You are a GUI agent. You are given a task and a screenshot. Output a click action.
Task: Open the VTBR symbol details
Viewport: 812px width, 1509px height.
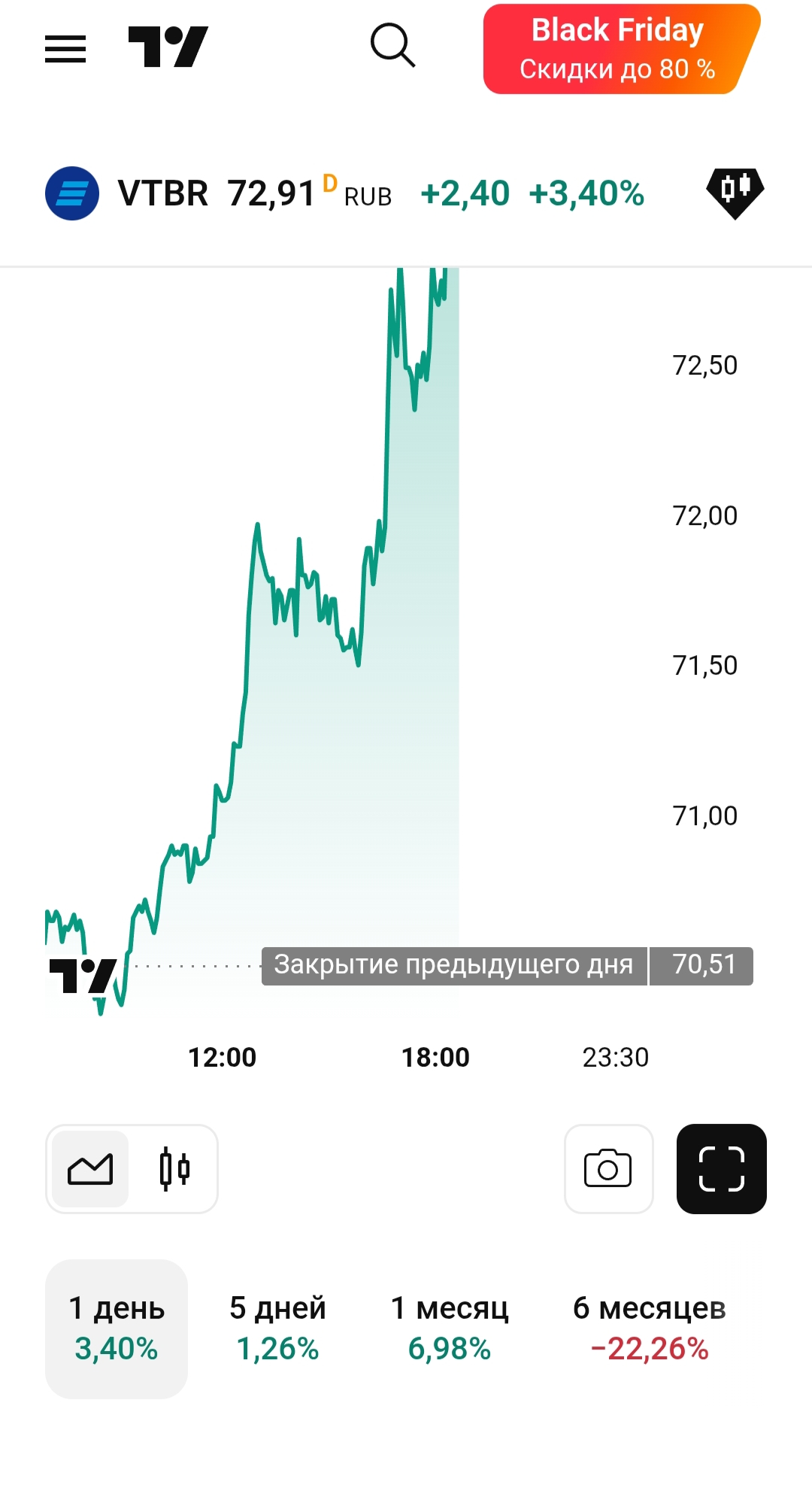162,193
